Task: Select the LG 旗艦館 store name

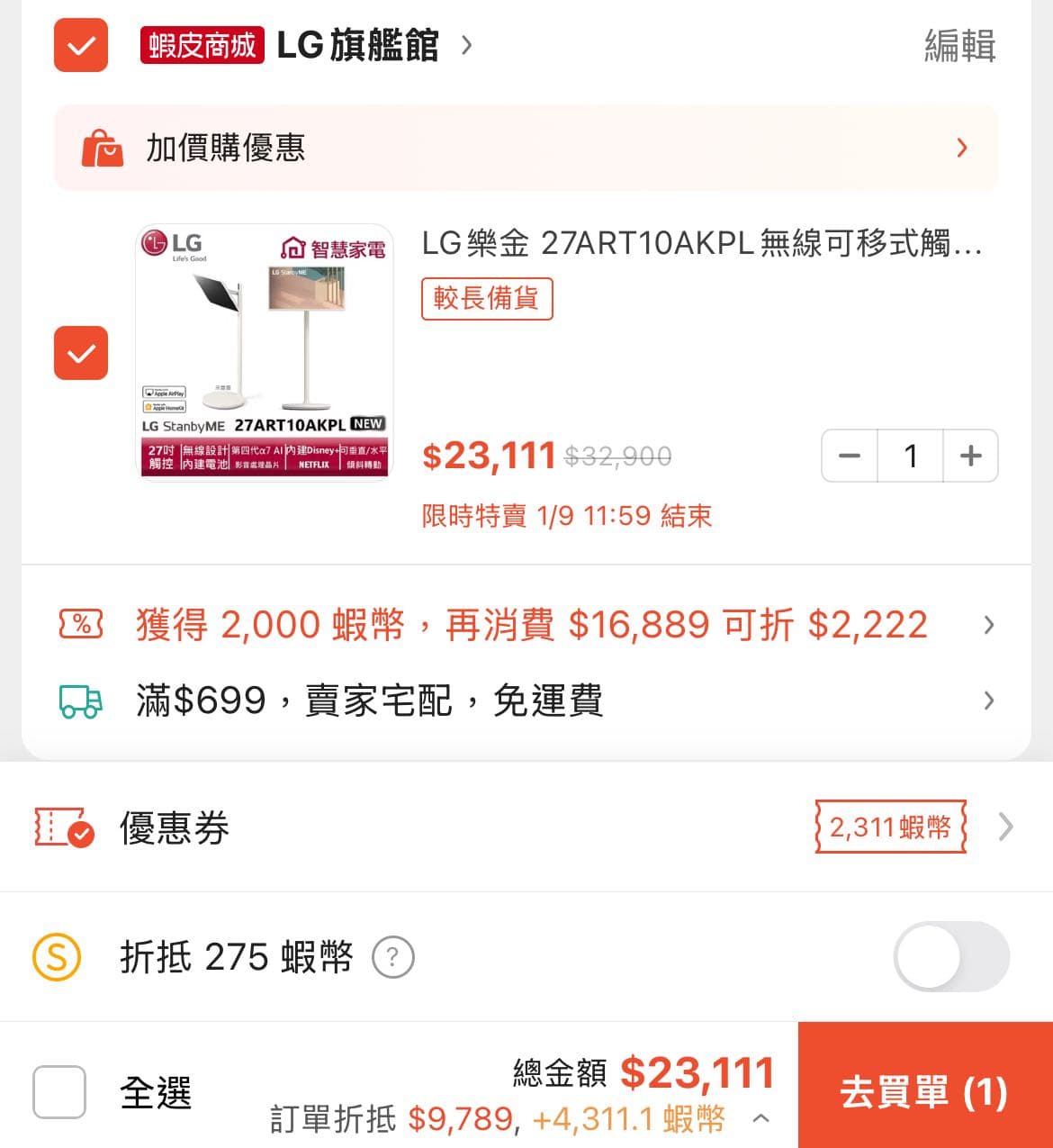Action: tap(358, 45)
